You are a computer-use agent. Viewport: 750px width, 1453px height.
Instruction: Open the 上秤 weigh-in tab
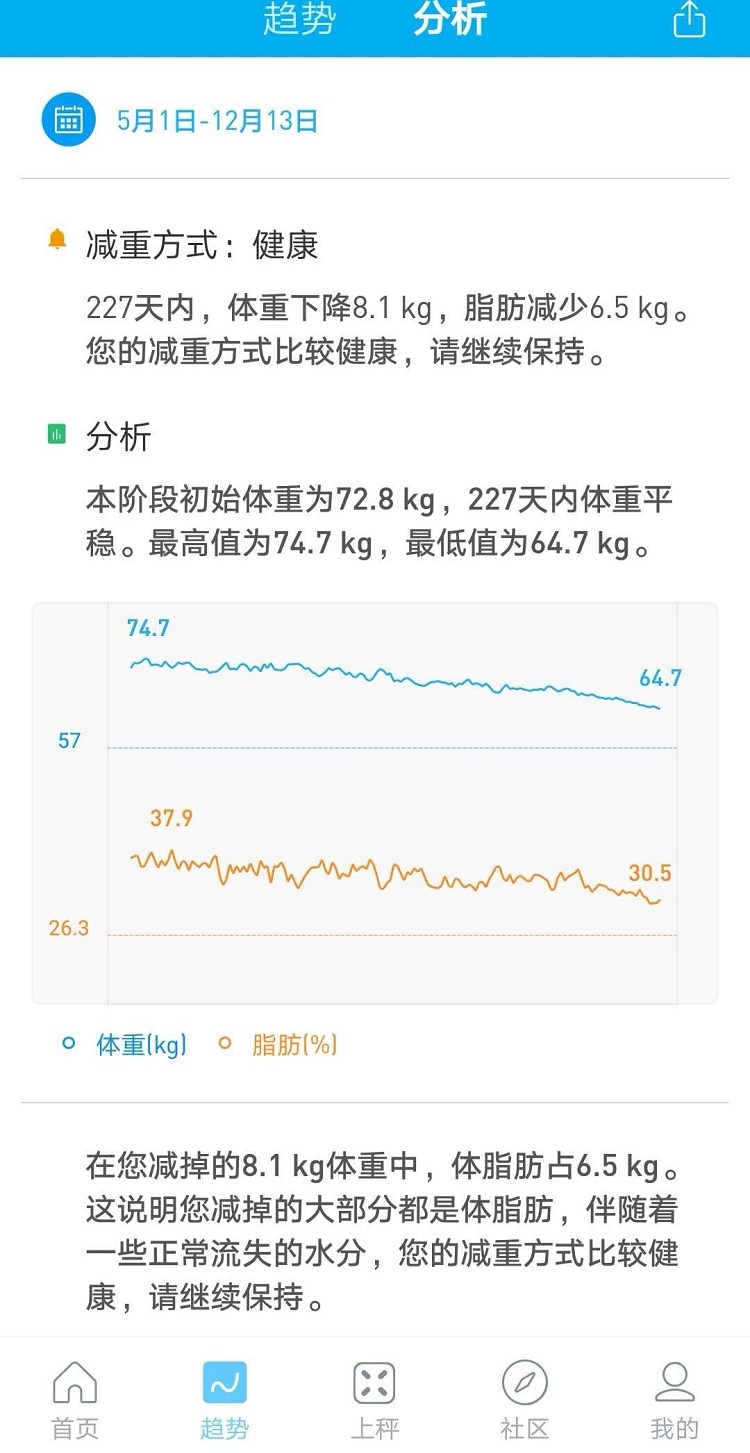pyautogui.click(x=375, y=1400)
